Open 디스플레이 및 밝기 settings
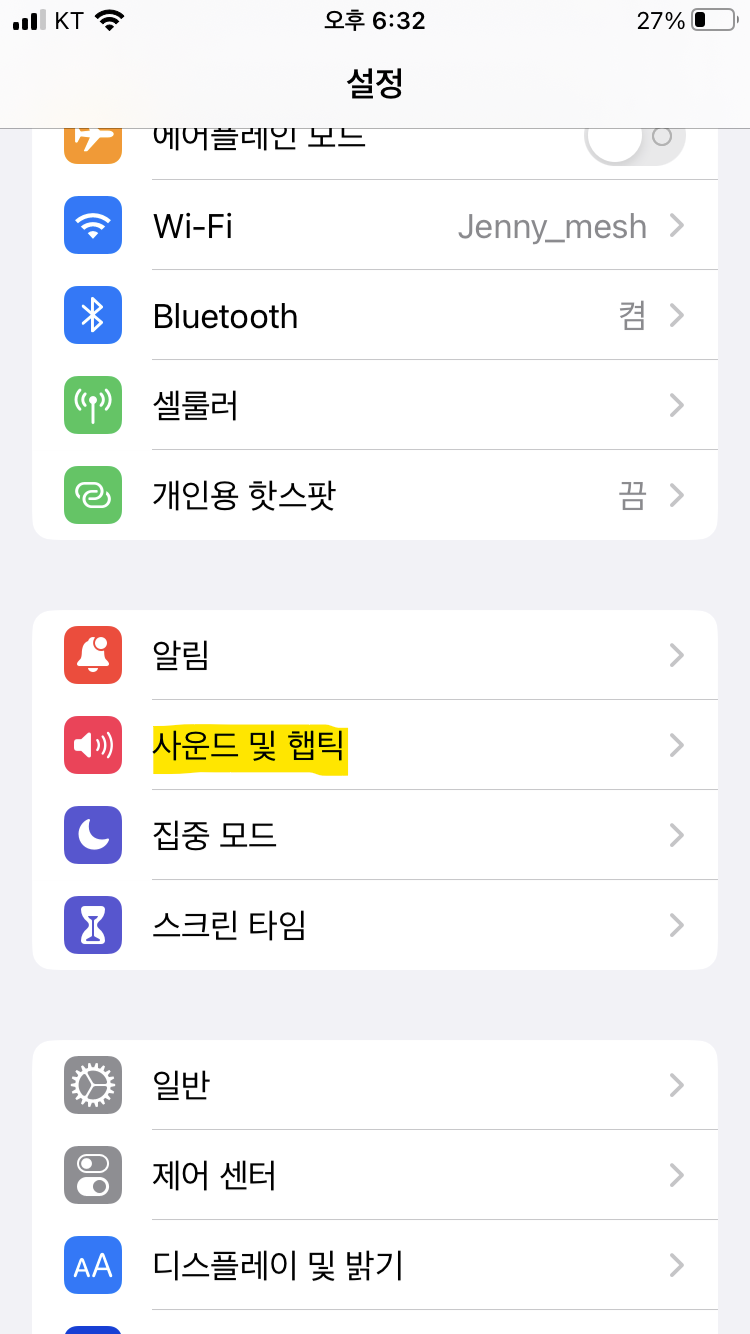Image resolution: width=750 pixels, height=1334 pixels. tap(375, 1265)
